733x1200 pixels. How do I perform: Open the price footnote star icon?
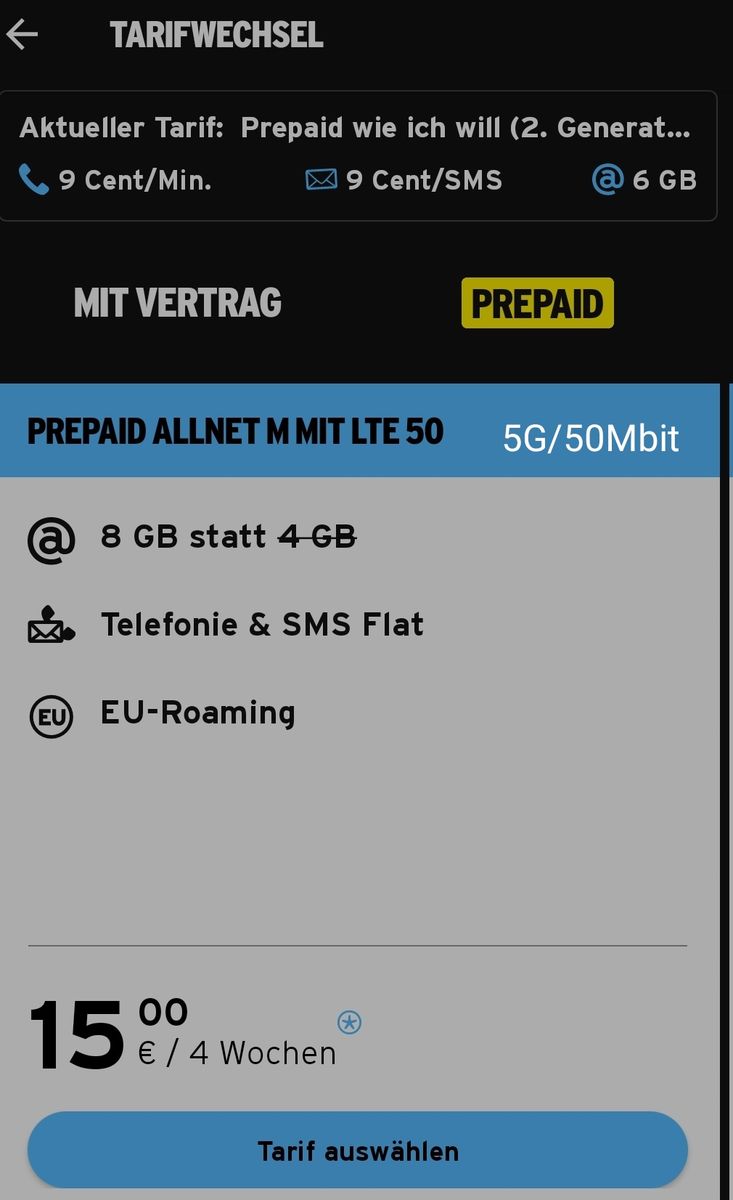click(349, 1022)
